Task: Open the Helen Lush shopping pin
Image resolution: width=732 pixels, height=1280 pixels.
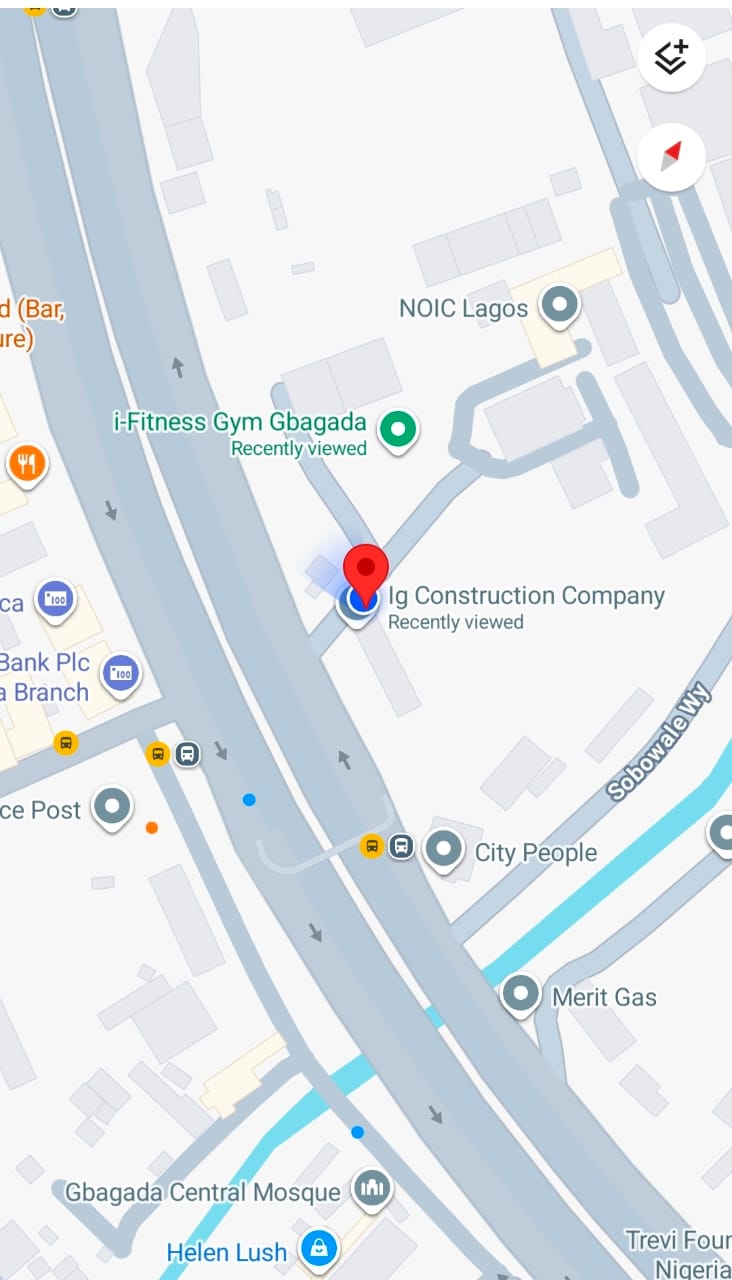Action: tap(319, 1247)
